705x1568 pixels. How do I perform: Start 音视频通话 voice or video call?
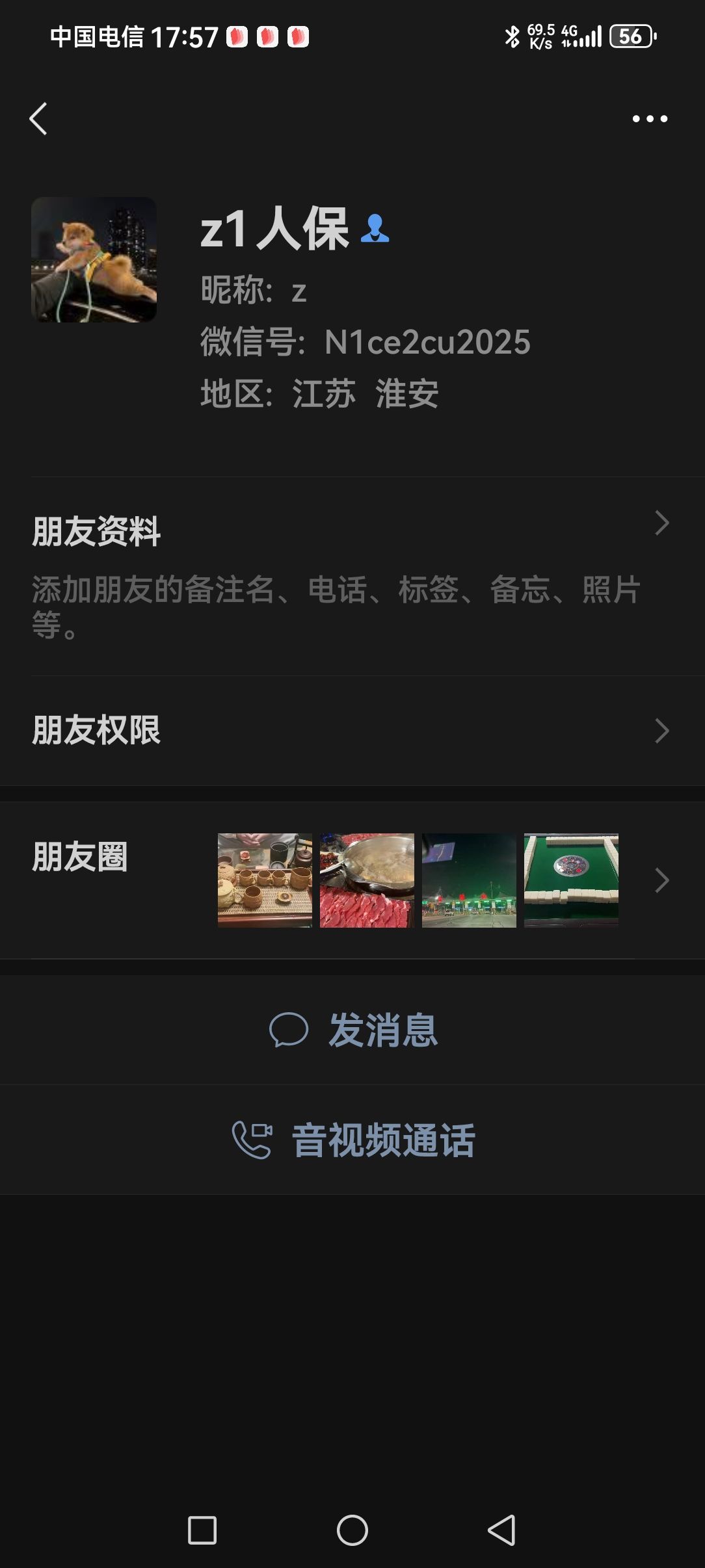pos(352,1140)
